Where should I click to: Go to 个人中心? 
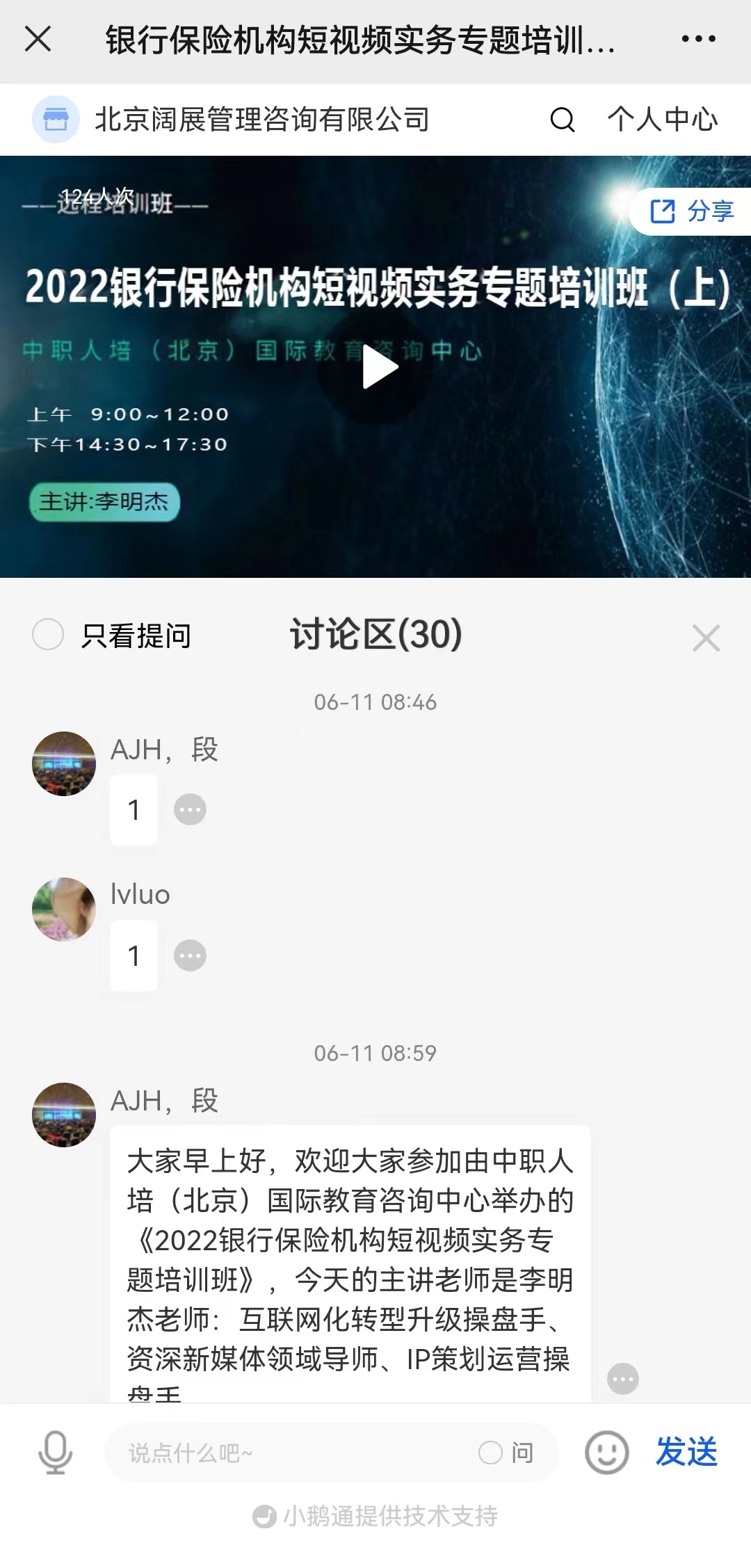coord(662,120)
